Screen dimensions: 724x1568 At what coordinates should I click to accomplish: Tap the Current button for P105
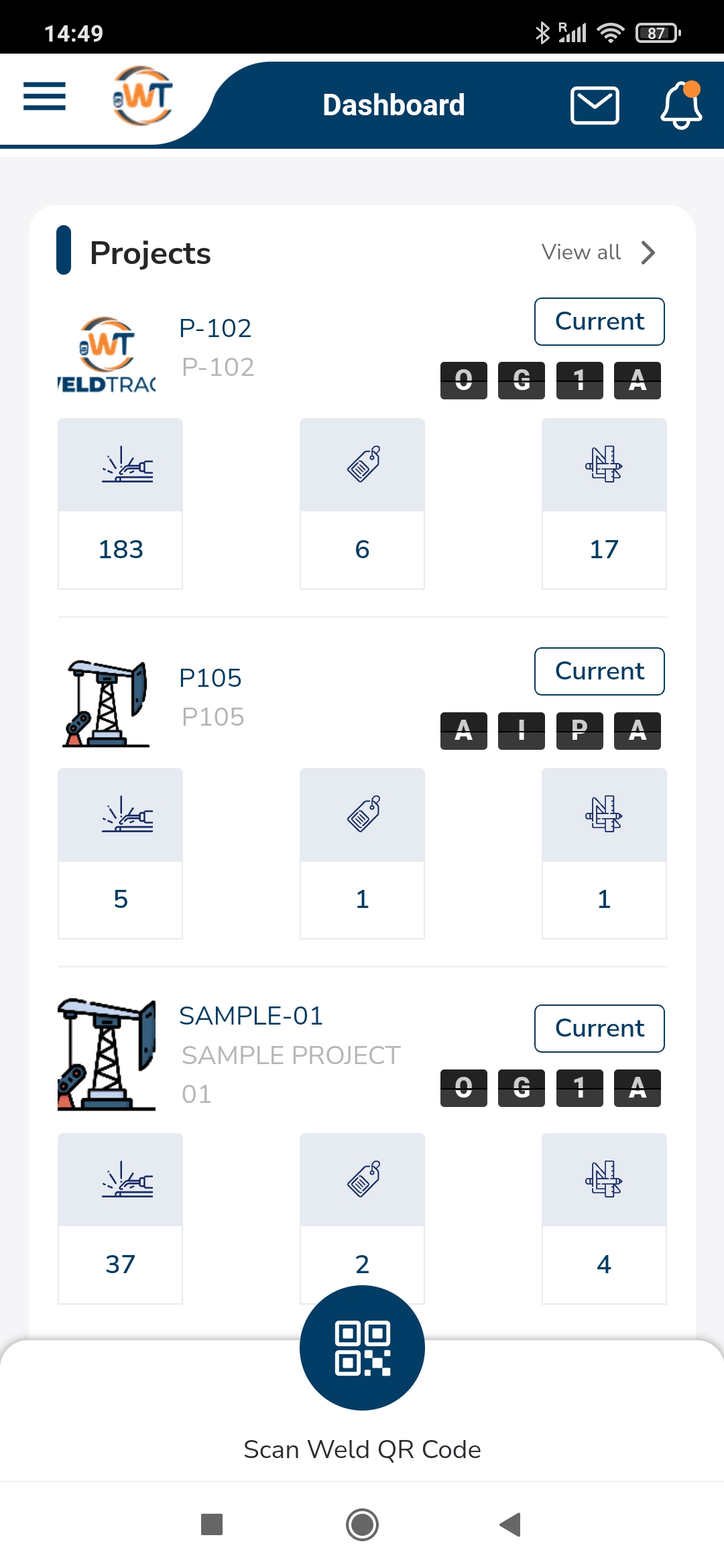(599, 671)
